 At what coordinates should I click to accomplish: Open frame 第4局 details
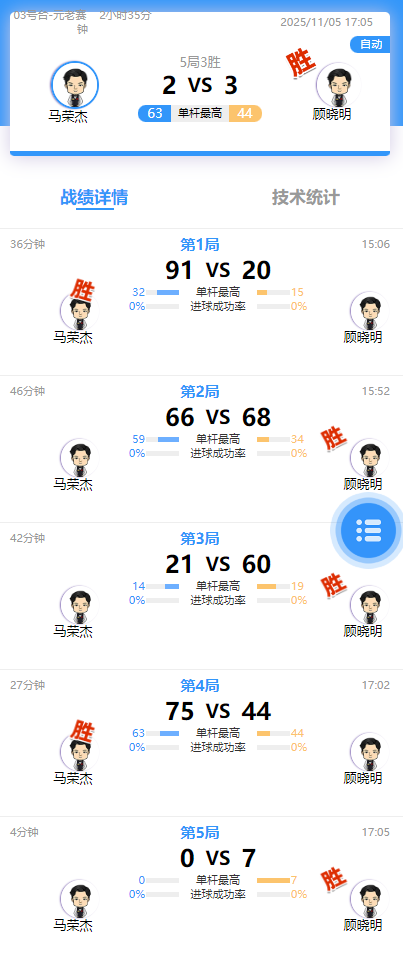[x=201, y=743]
